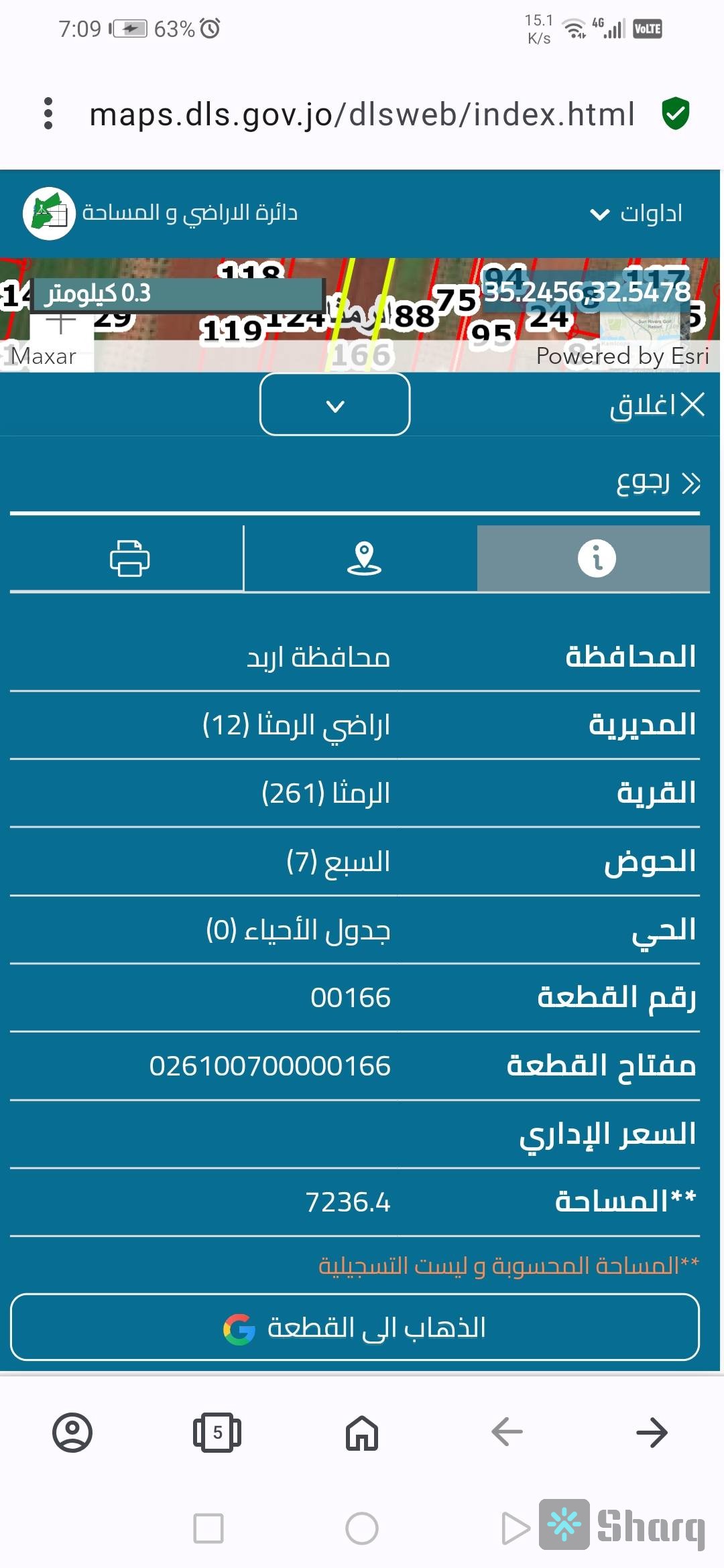Tap الذهاب الى القطعة Google button
724x1568 pixels.
click(x=355, y=1327)
